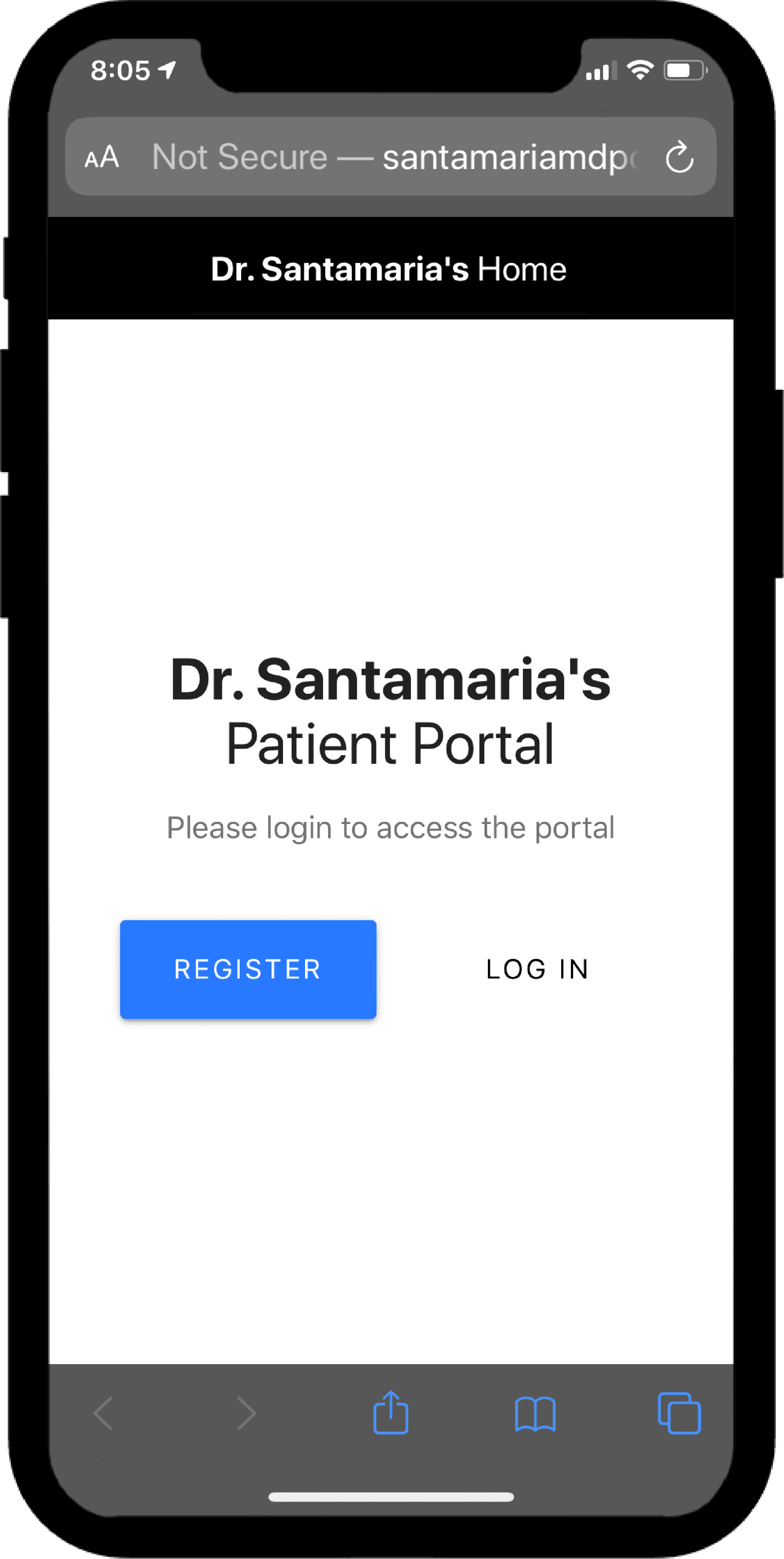Open the Safari share sheet
This screenshot has width=784, height=1559.
click(391, 1412)
